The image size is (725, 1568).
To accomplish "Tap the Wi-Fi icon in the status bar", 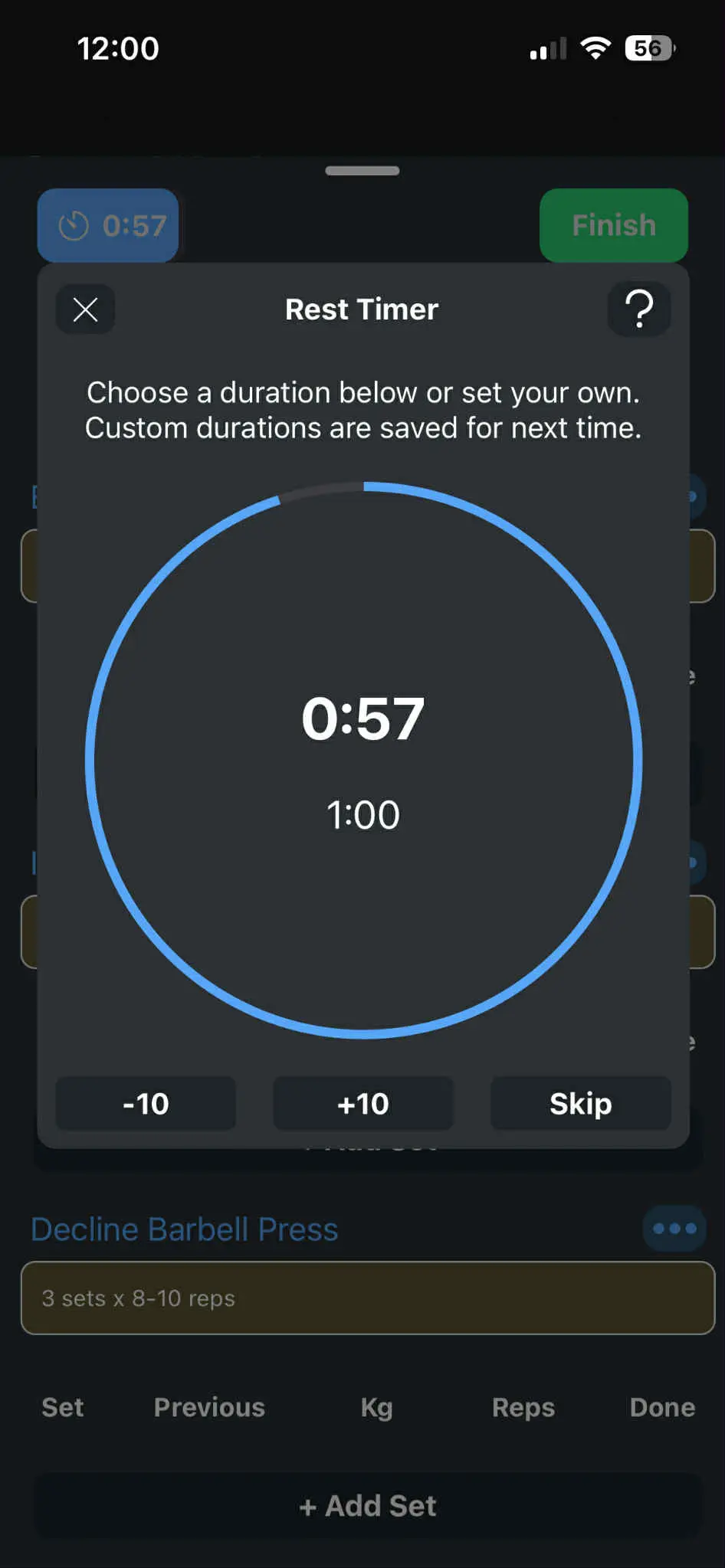I will [594, 47].
